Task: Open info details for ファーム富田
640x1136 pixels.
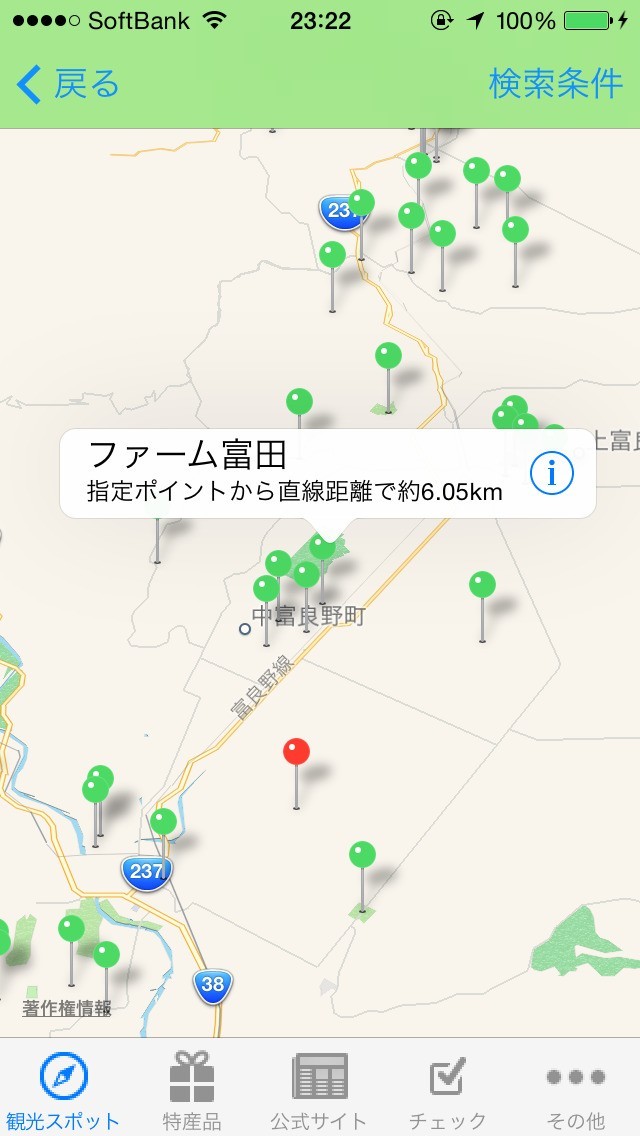Action: pos(552,473)
